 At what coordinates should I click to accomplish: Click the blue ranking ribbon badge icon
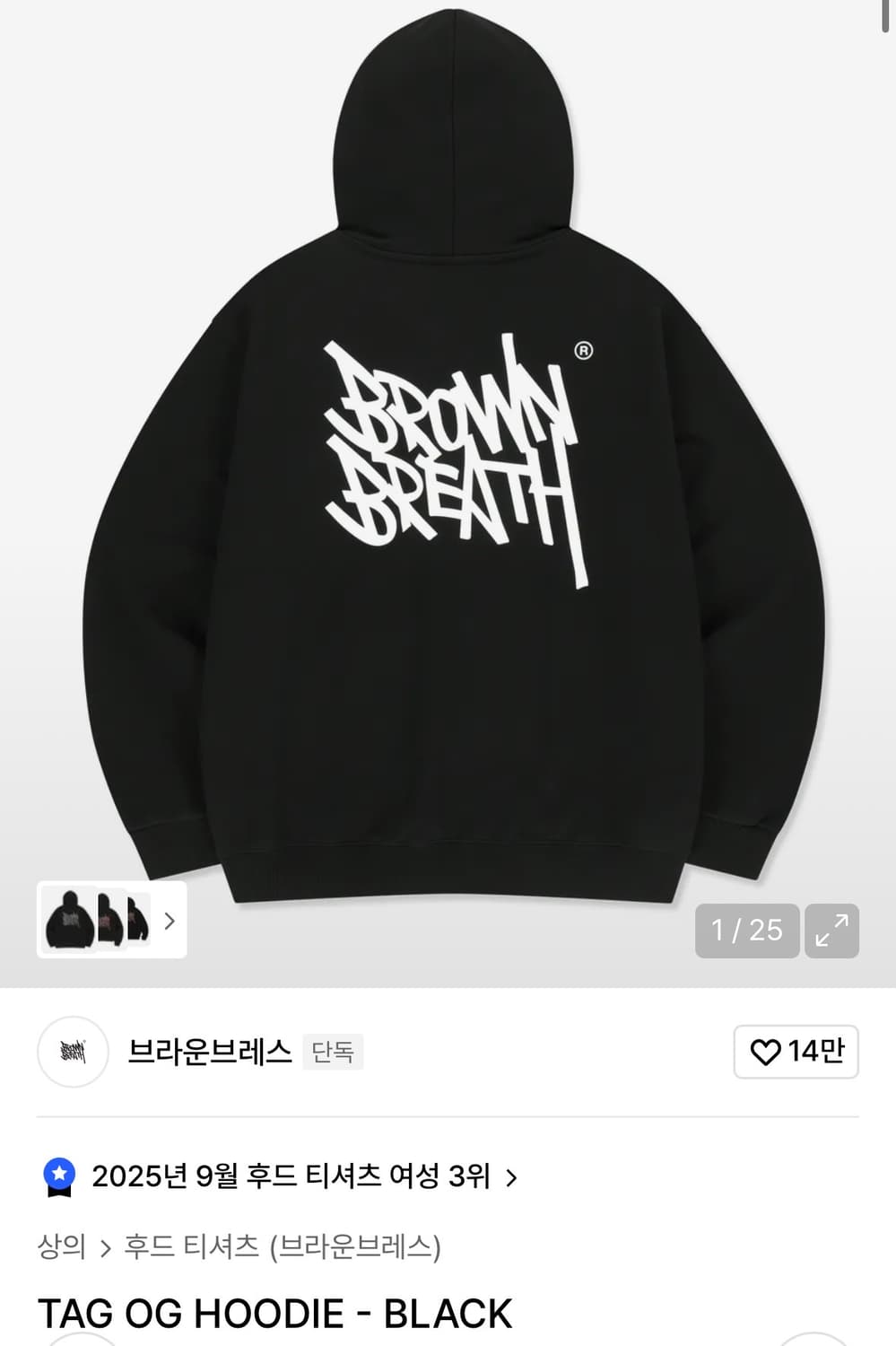click(x=60, y=1176)
